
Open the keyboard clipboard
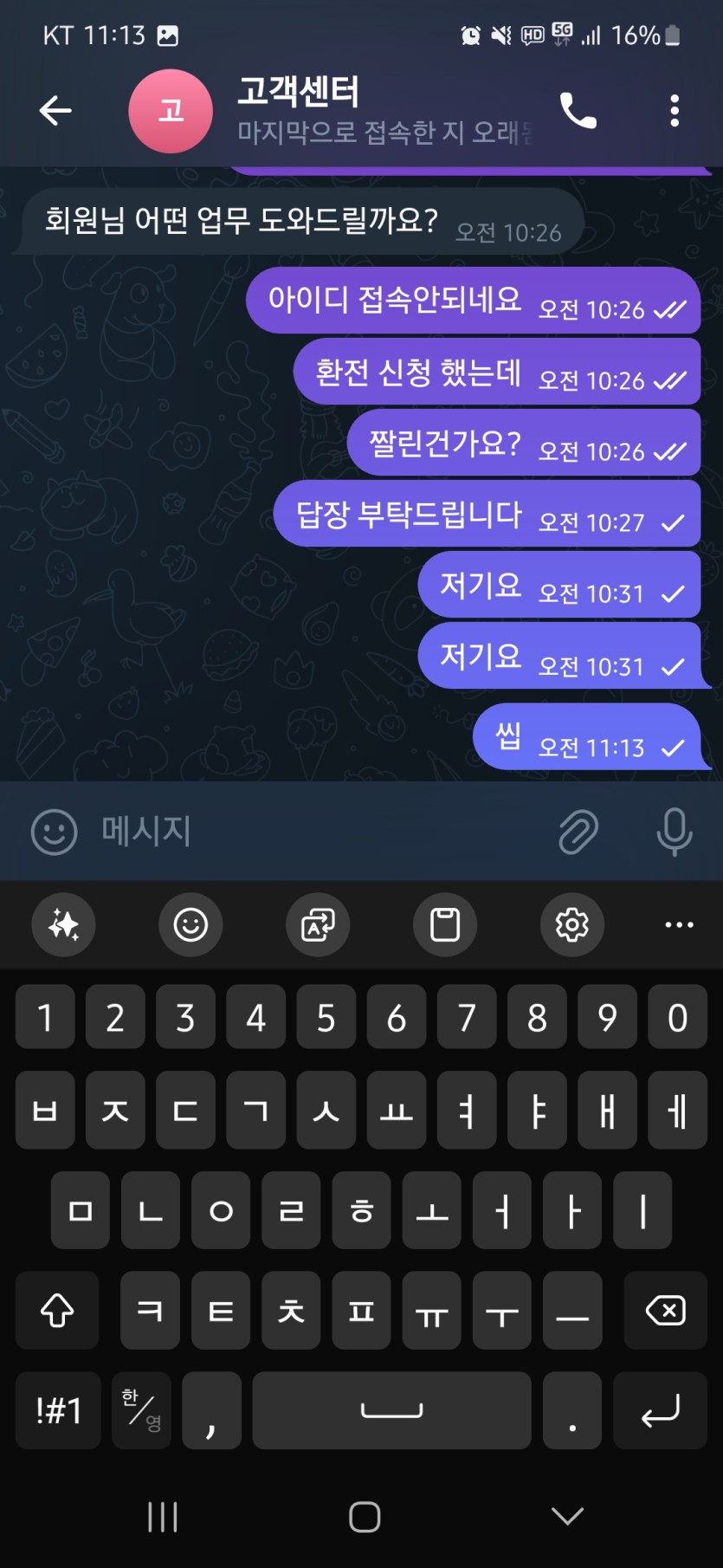[x=445, y=925]
